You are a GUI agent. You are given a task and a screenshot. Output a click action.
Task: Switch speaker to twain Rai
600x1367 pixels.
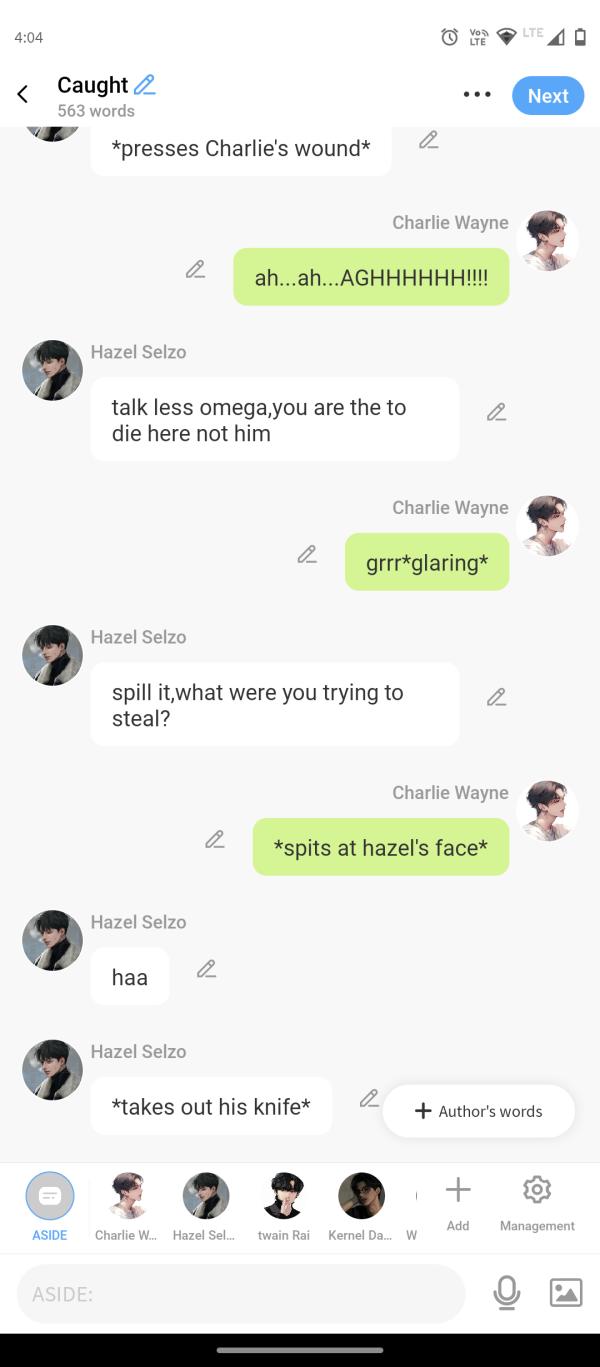click(284, 1205)
